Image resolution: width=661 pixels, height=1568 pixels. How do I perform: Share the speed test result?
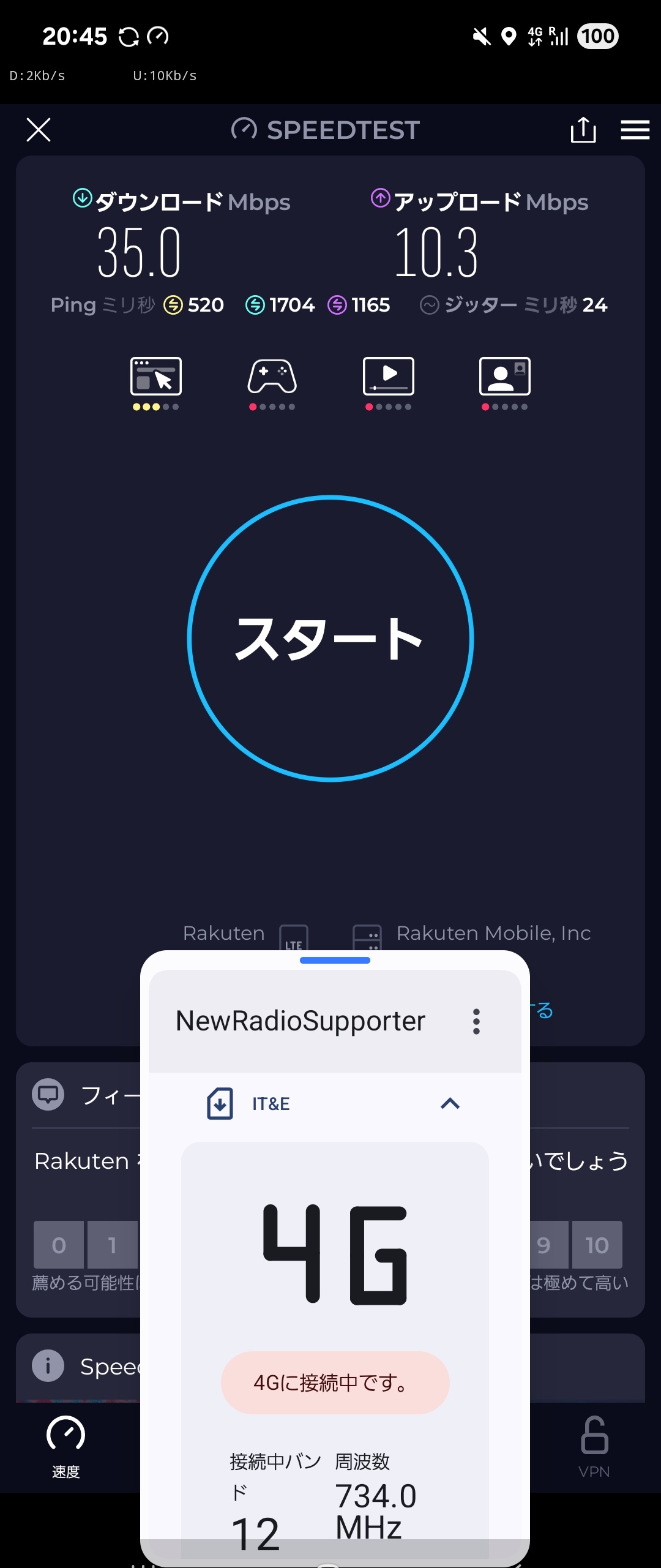point(583,130)
